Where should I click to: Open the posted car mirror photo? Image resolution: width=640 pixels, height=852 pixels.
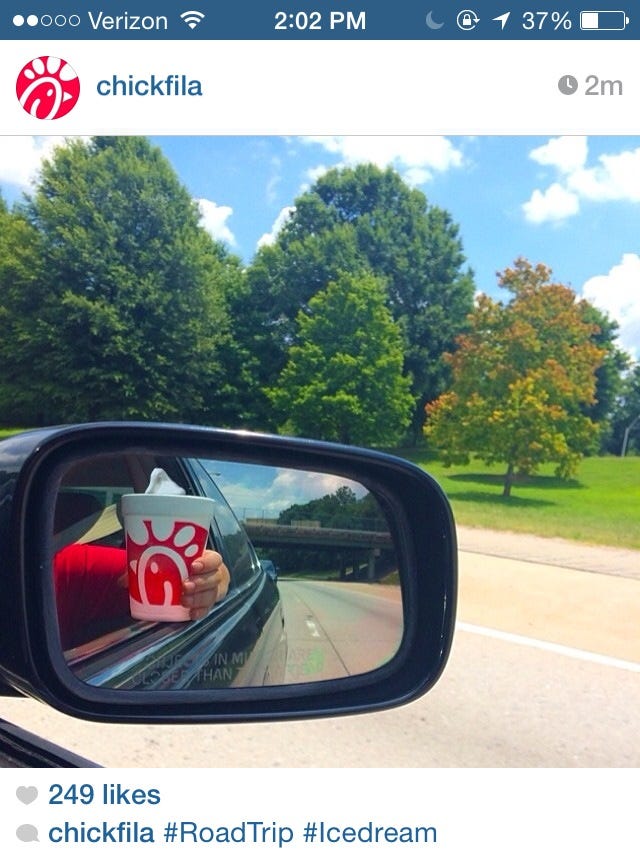(320, 450)
